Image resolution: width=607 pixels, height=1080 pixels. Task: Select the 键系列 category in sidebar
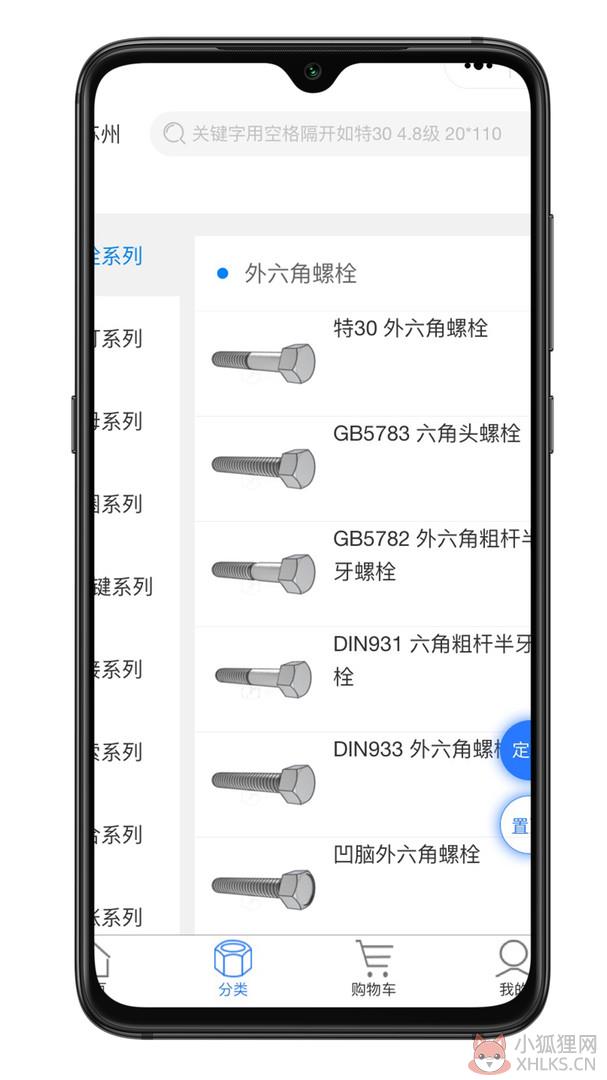click(x=123, y=586)
